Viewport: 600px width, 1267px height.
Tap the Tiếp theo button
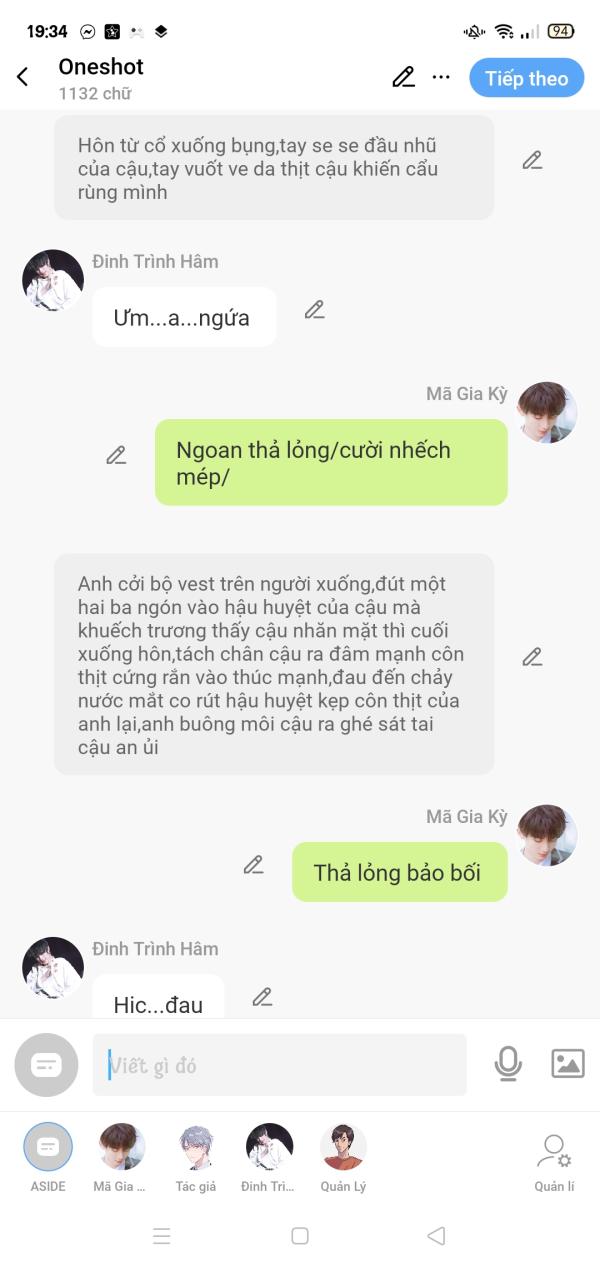[526, 78]
